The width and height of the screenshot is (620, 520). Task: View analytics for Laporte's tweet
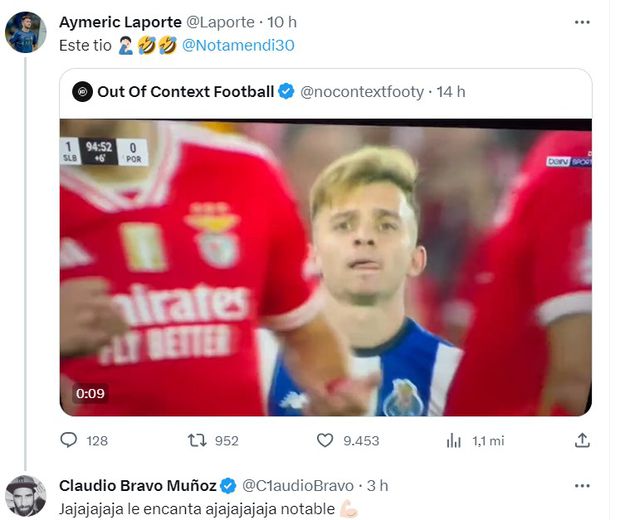tap(453, 440)
